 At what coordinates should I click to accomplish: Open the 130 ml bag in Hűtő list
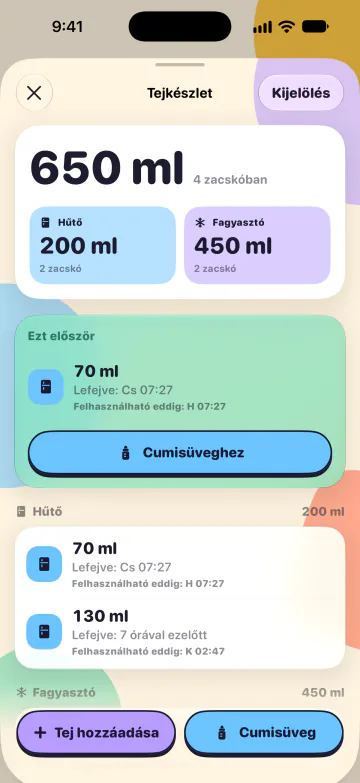point(180,632)
